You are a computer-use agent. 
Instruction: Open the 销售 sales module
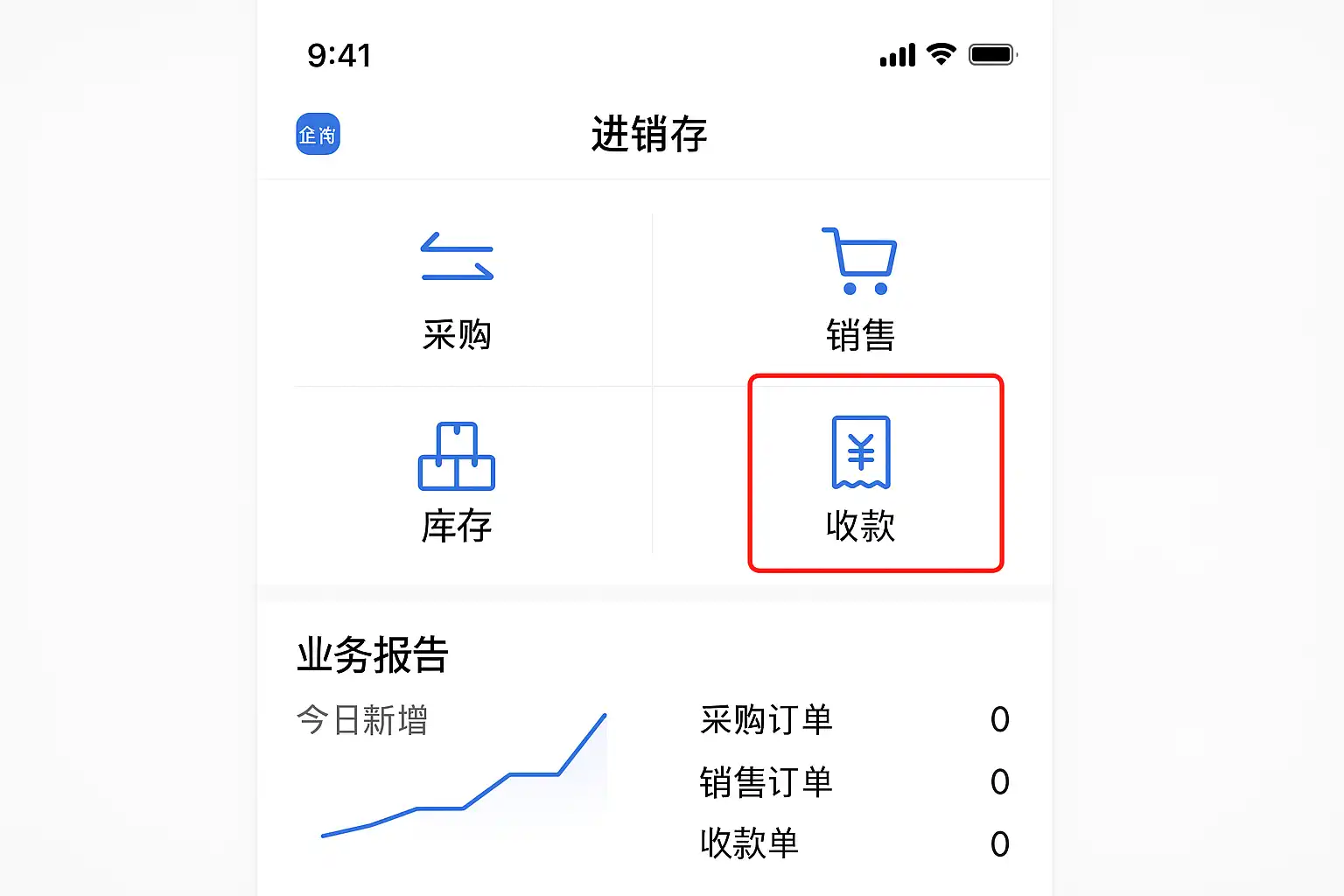point(860,290)
